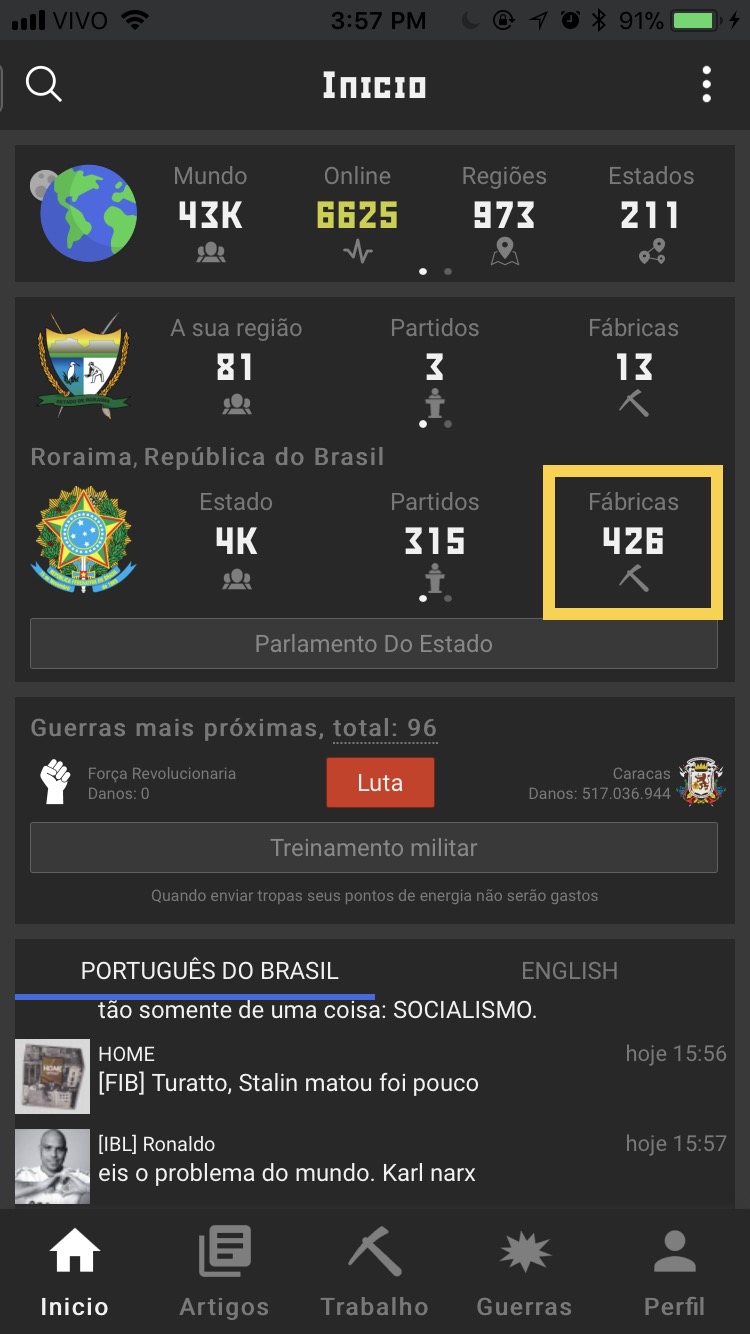Open the three-dot overflow menu
750x1334 pixels.
706,85
